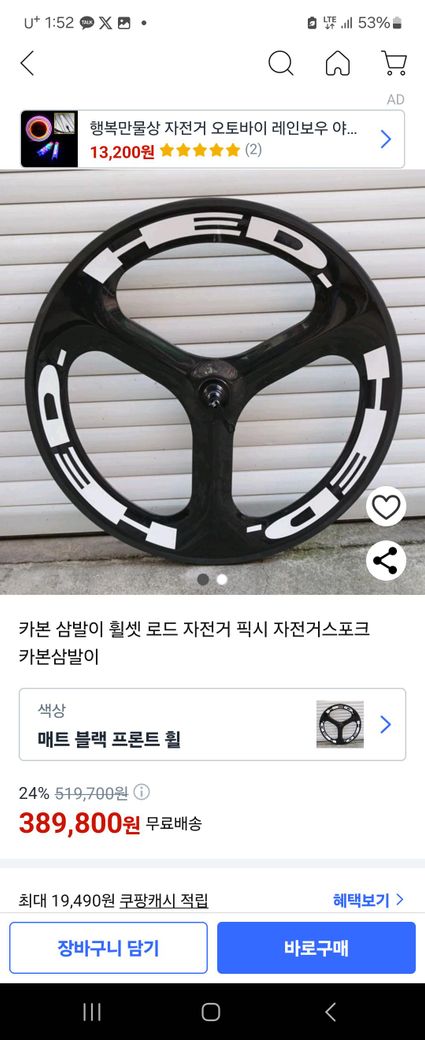Go back using the top-left arrow
This screenshot has height=1040, width=425.
[x=27, y=64]
